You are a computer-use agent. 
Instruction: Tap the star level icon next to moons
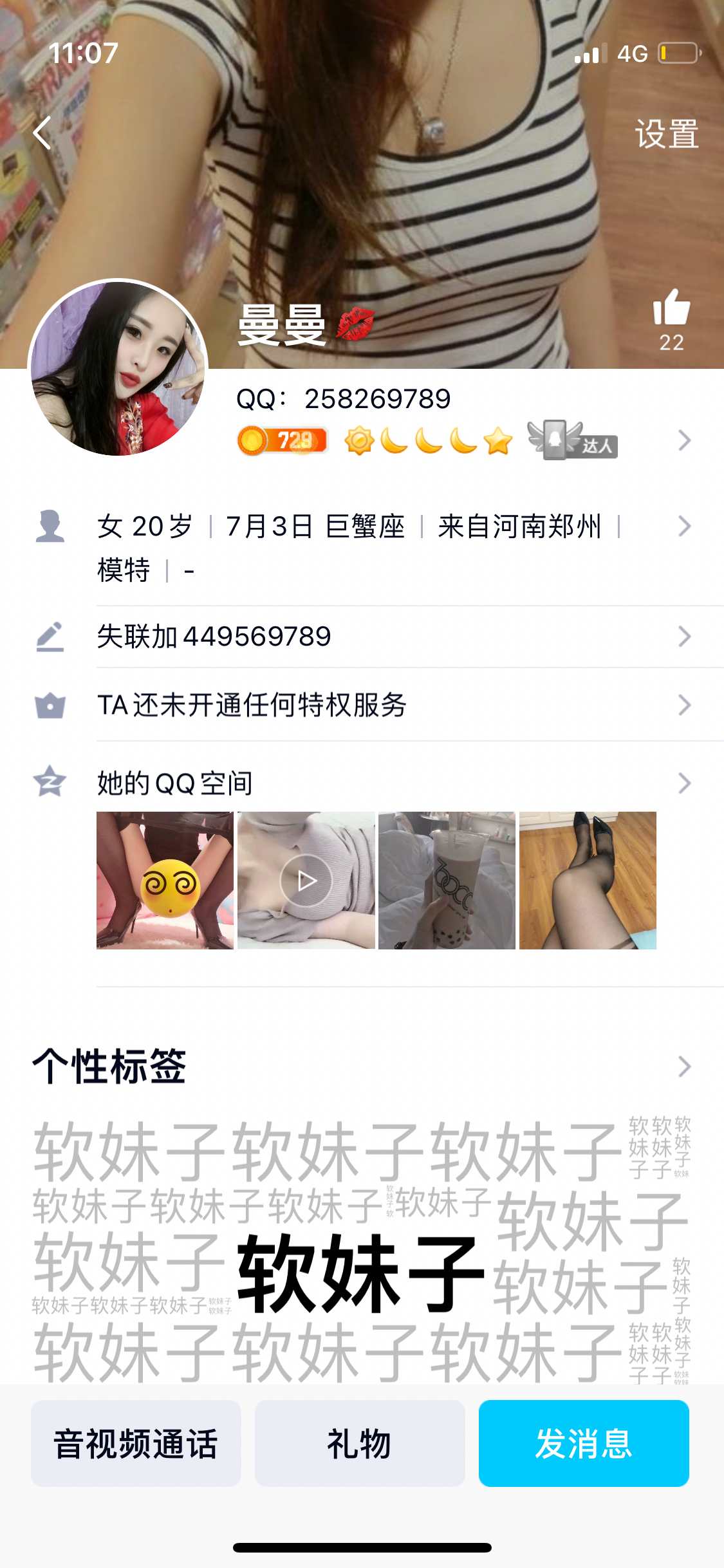click(x=497, y=440)
